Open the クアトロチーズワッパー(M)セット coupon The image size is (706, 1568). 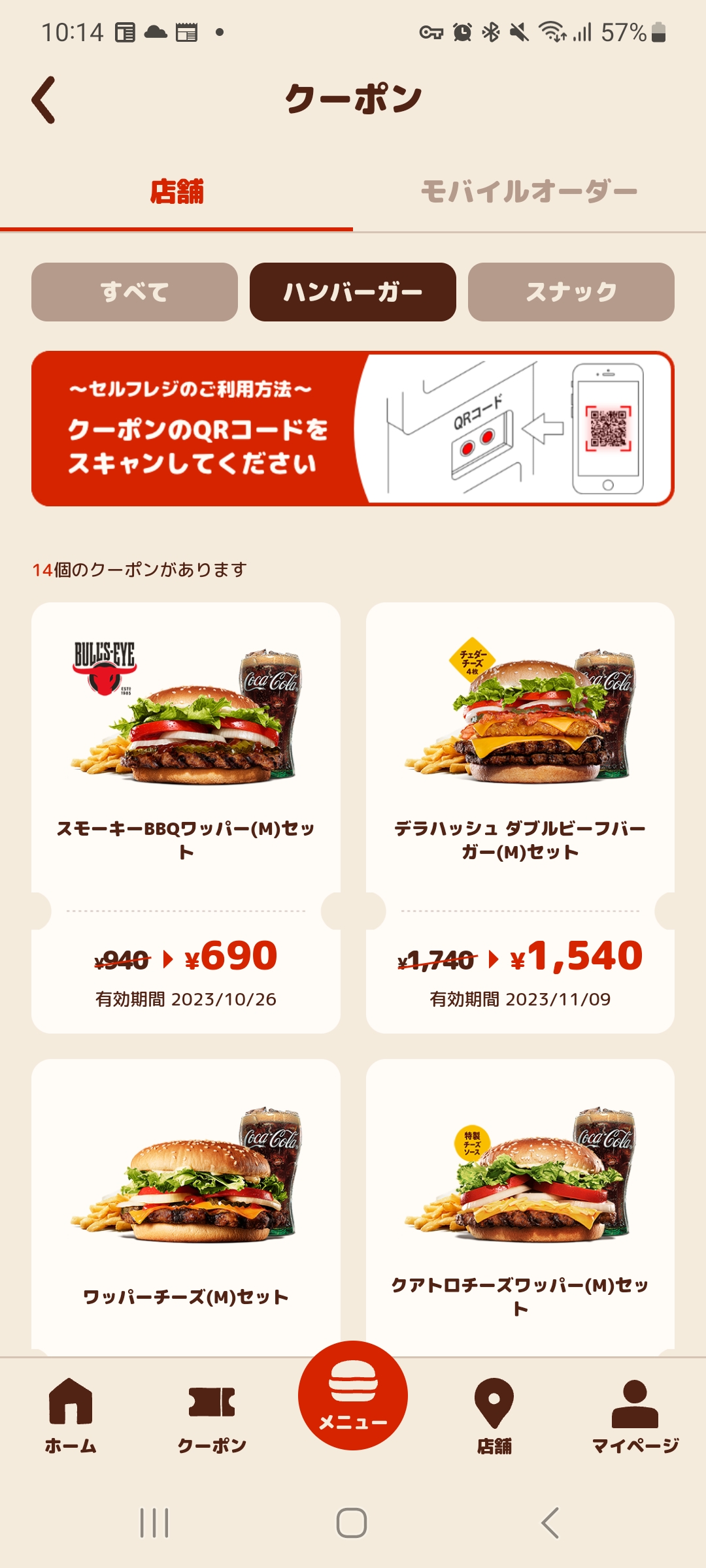click(520, 1209)
